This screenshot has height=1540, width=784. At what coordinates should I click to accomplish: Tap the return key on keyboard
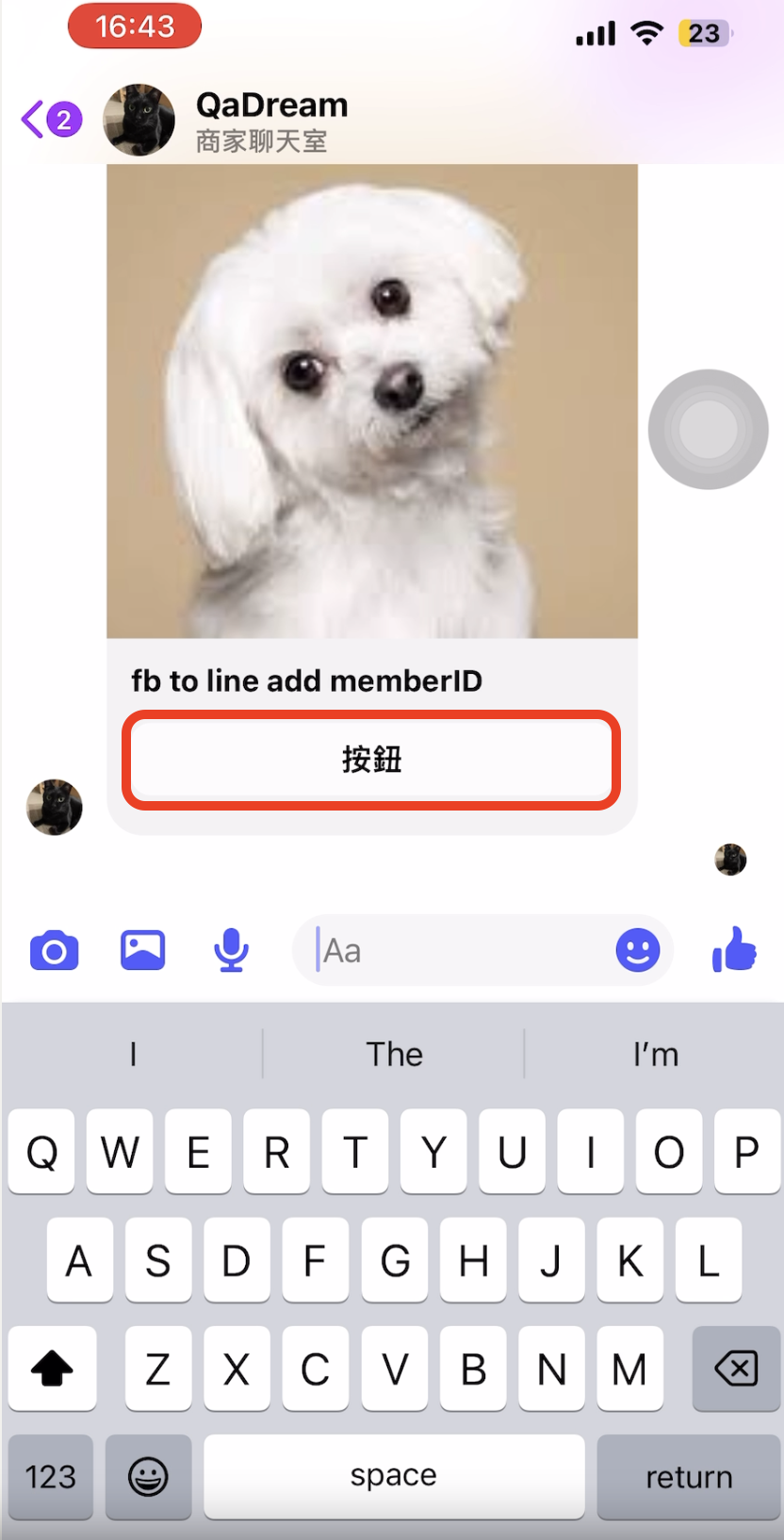click(x=689, y=1477)
